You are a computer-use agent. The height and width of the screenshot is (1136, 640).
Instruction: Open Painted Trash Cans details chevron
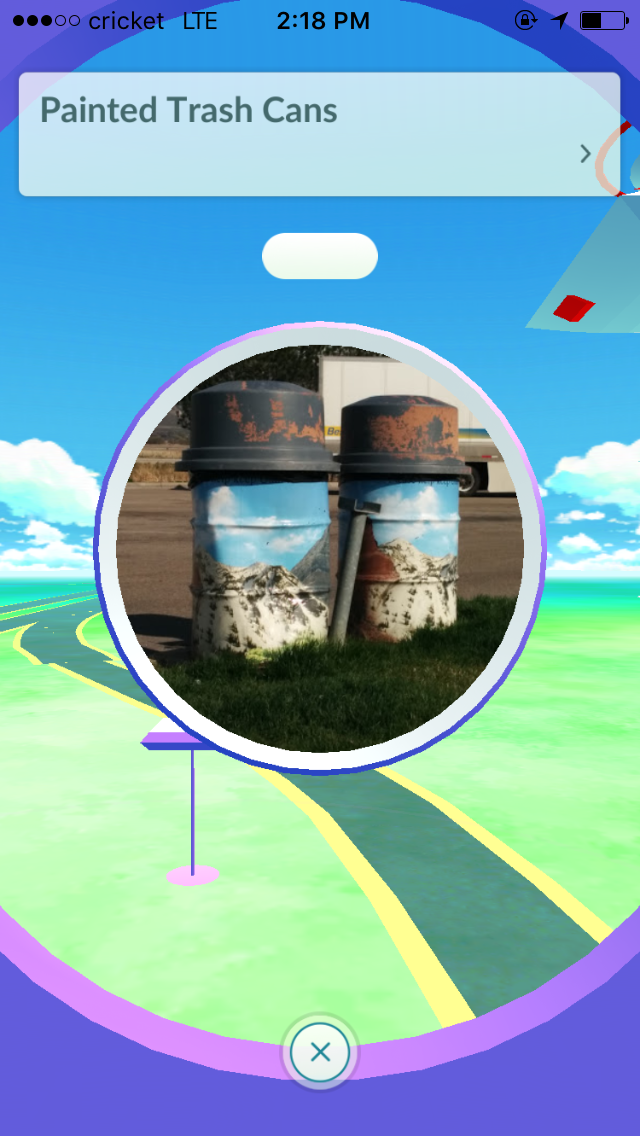coord(586,153)
